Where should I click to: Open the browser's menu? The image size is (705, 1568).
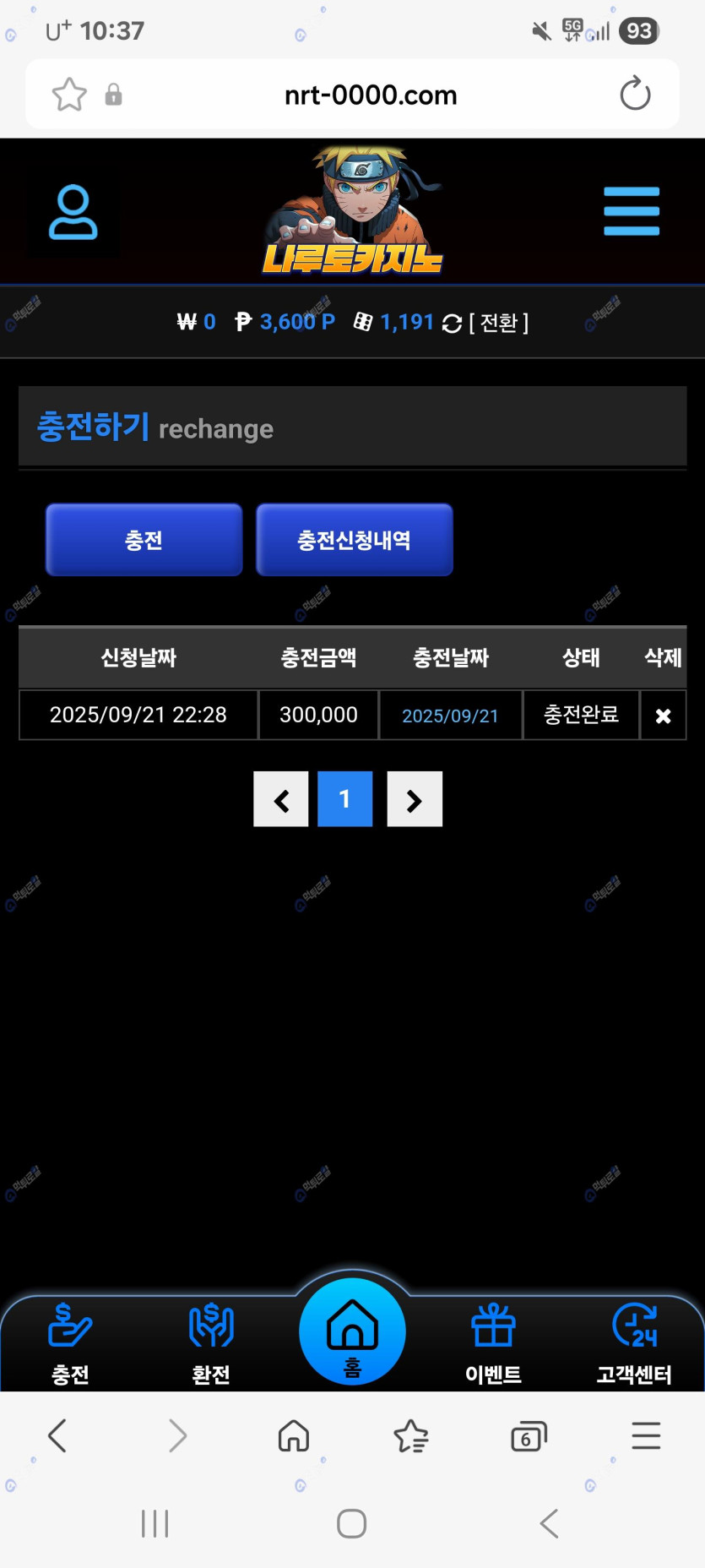click(646, 1436)
